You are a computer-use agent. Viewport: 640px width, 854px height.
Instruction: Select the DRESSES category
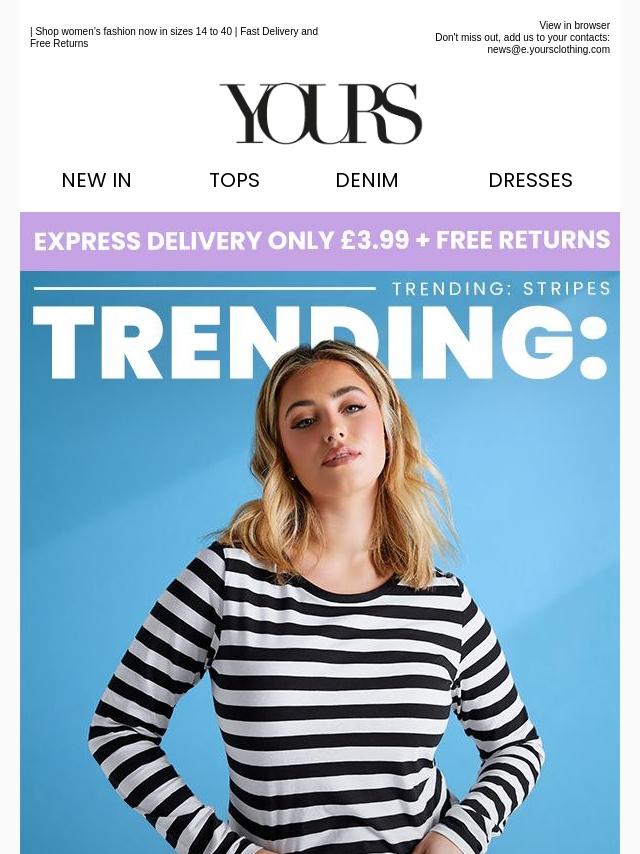(530, 180)
